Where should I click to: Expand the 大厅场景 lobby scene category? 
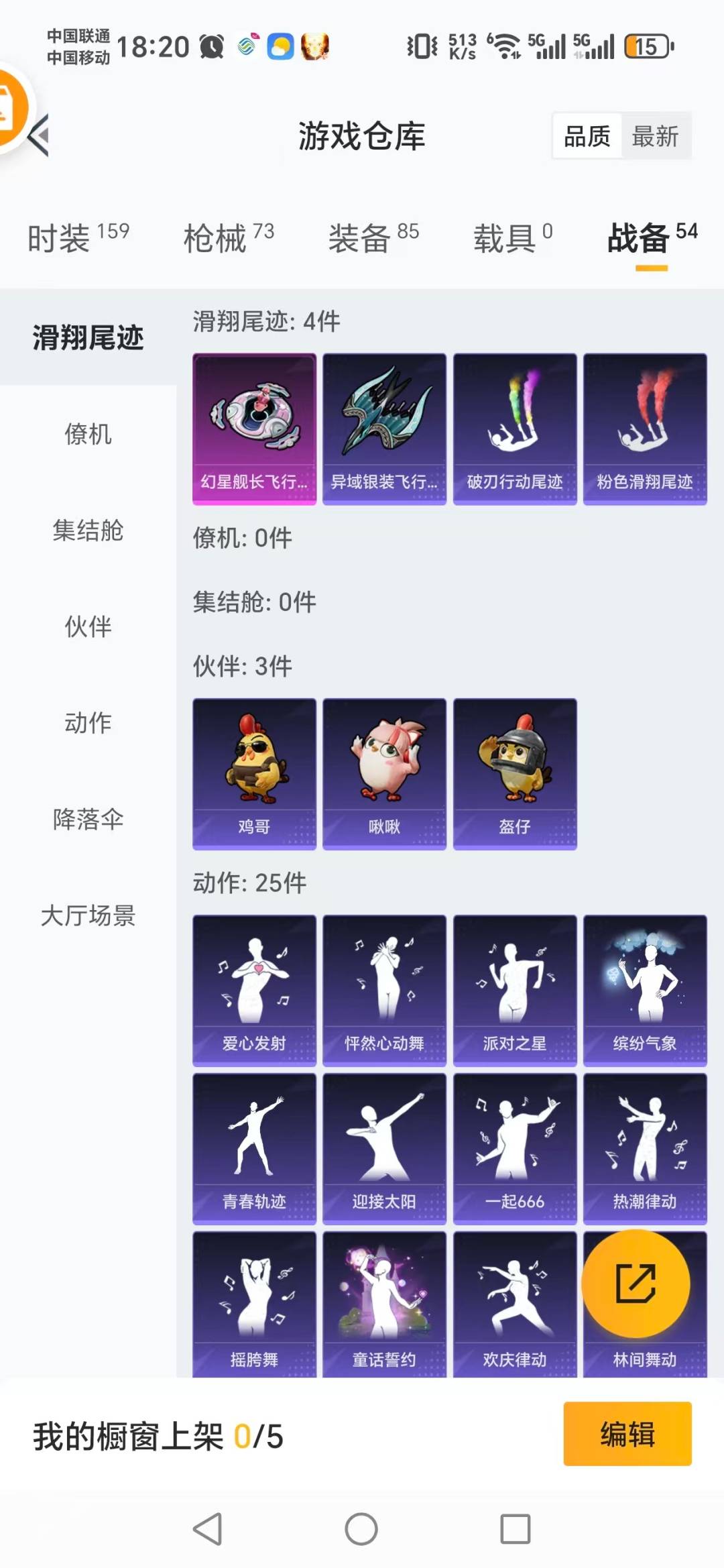(88, 917)
